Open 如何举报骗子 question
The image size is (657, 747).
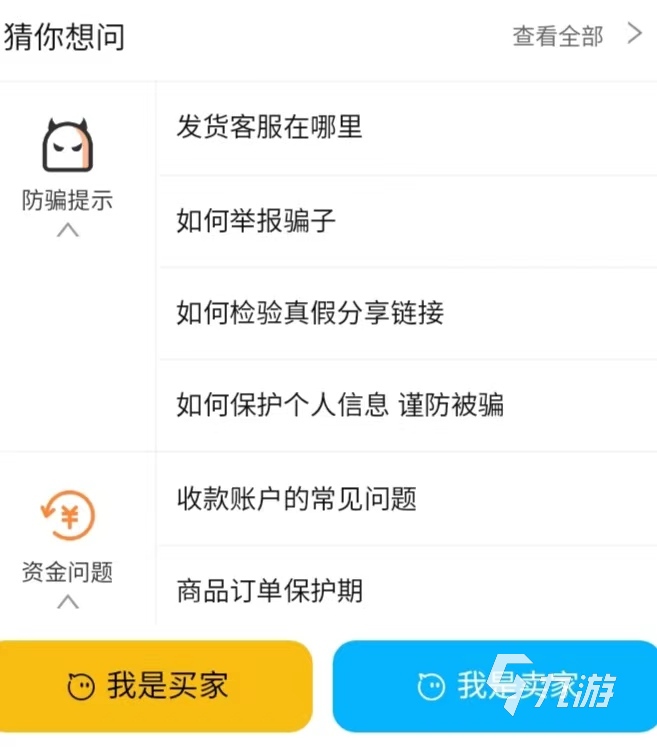click(x=256, y=220)
